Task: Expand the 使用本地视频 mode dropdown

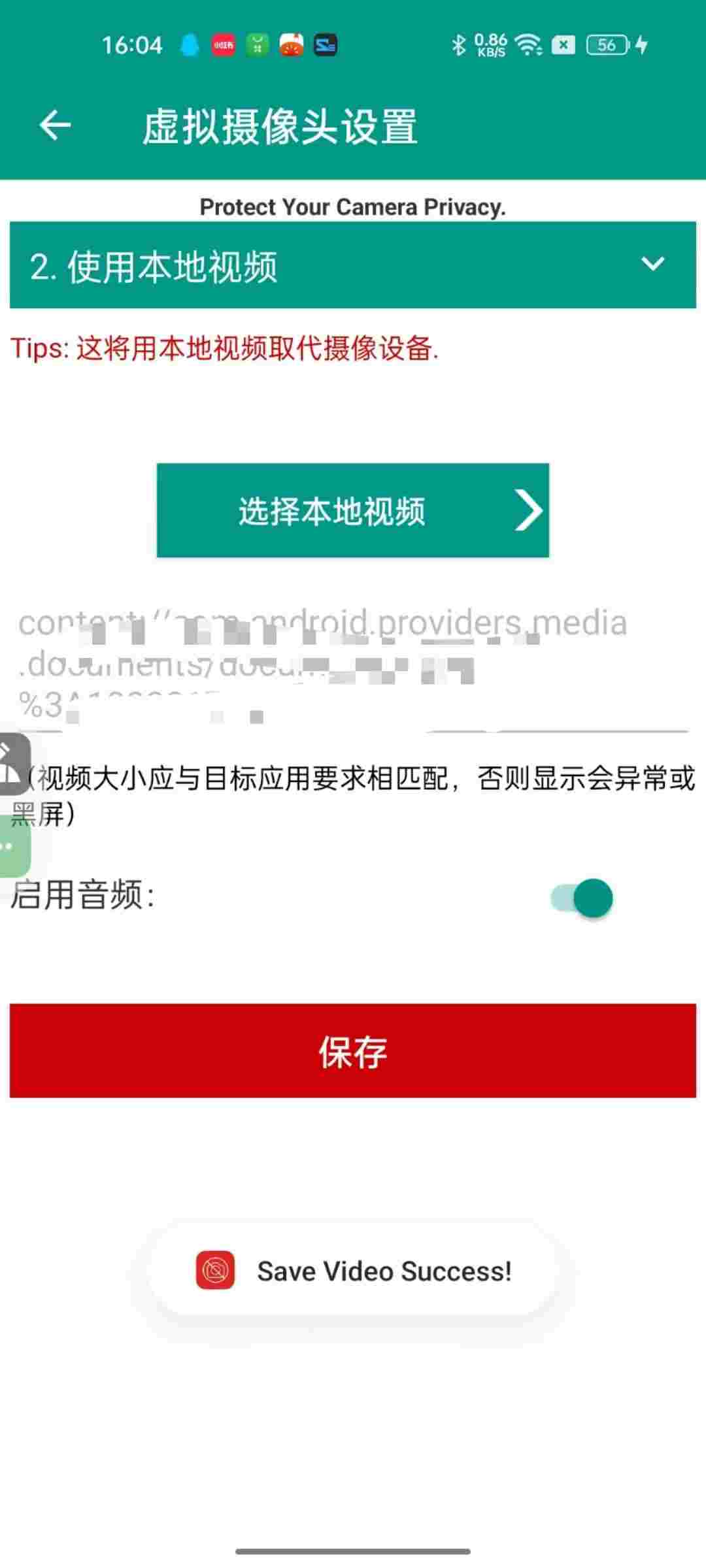Action: tap(353, 265)
